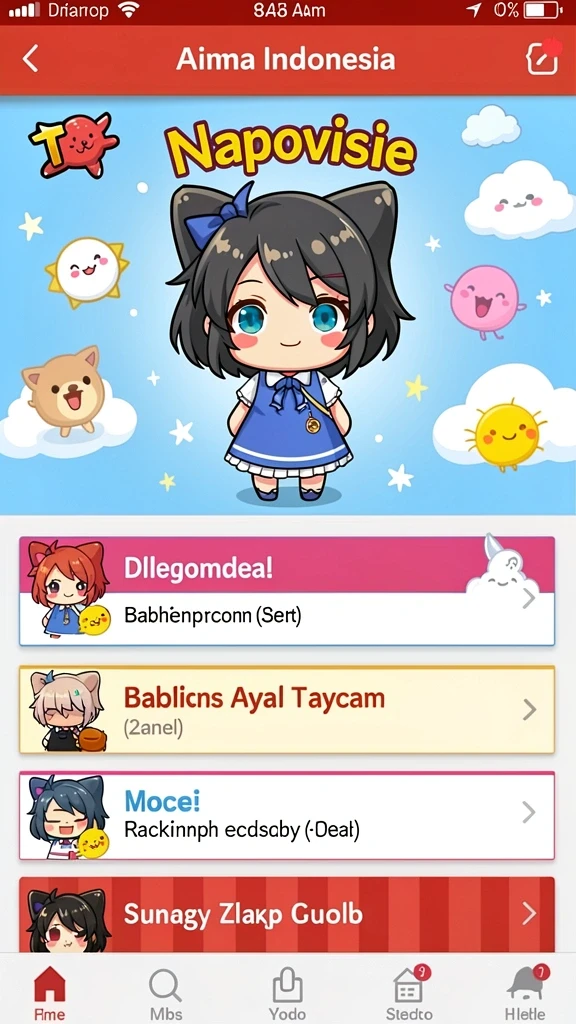The width and height of the screenshot is (576, 1024).
Task: Open the edit note icon in header
Action: coord(542,59)
